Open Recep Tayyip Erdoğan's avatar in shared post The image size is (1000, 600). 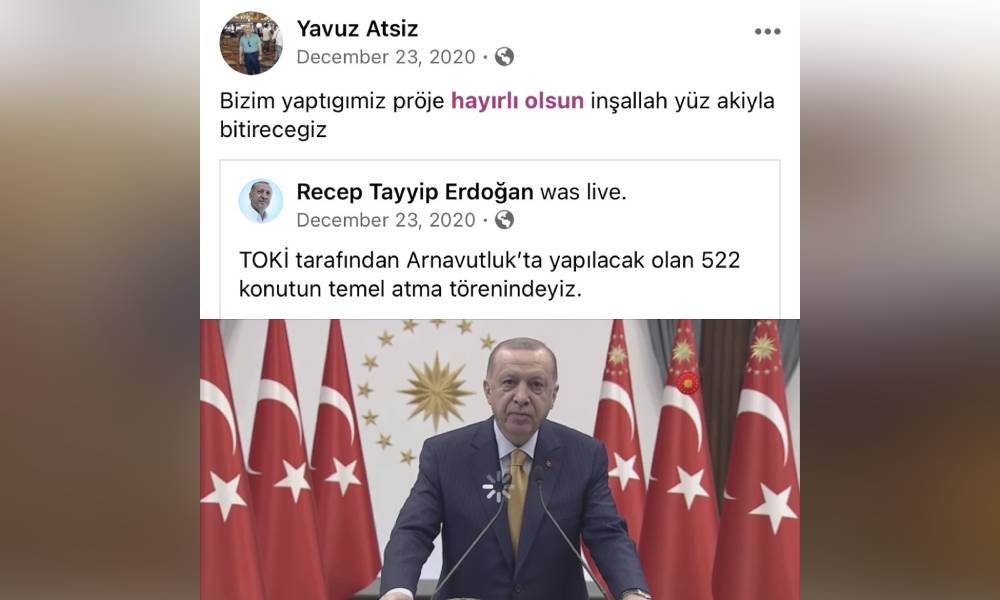coord(260,201)
